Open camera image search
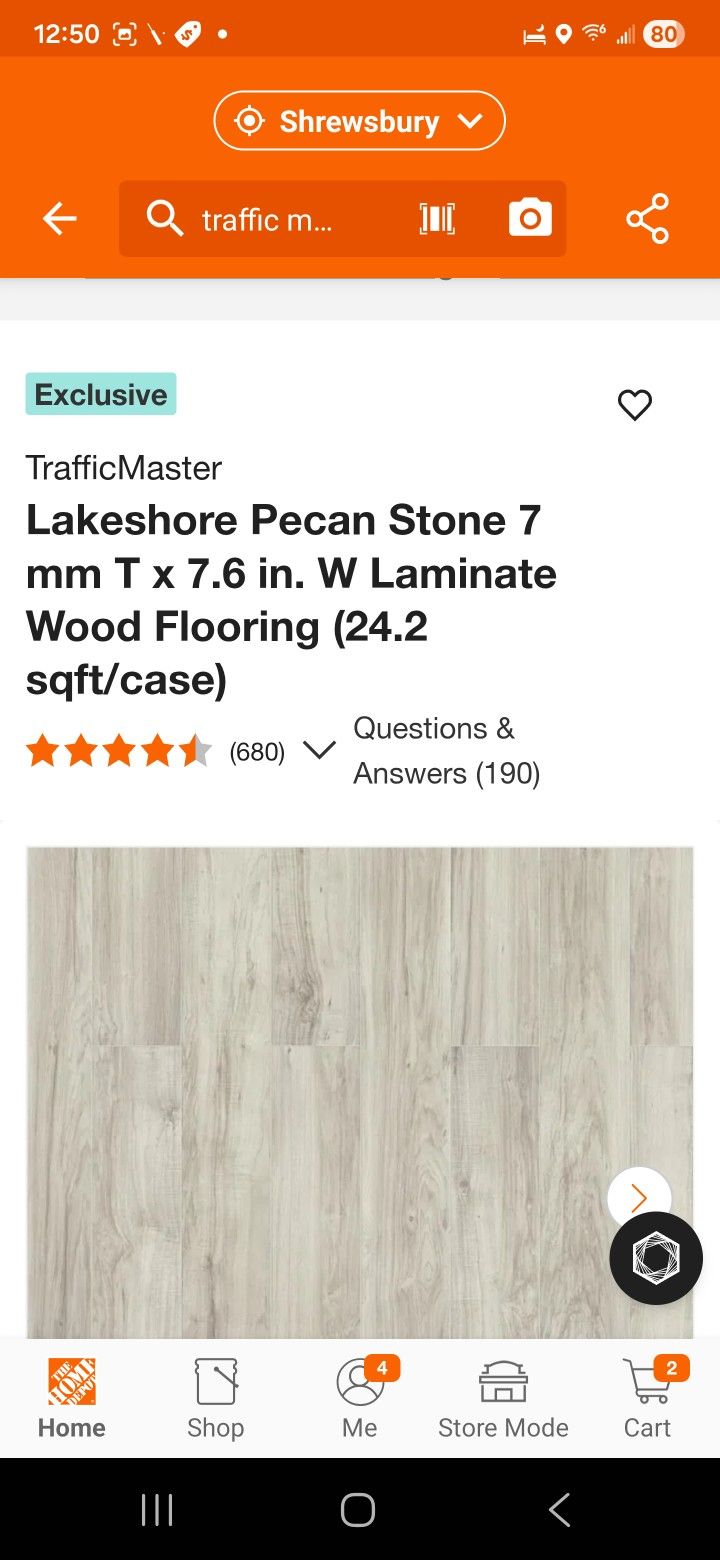This screenshot has width=720, height=1560. click(x=530, y=219)
